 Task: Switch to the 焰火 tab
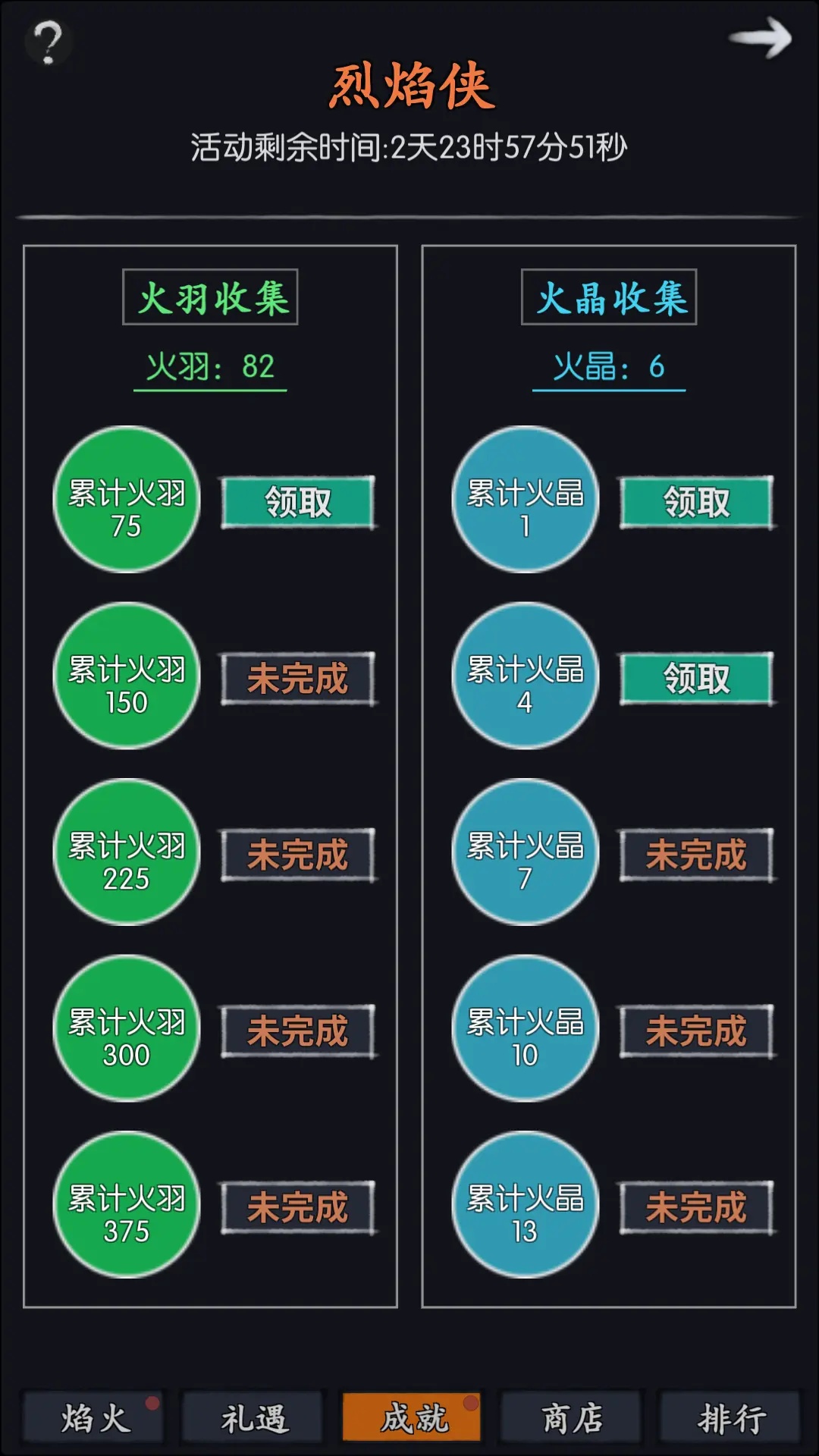pos(94,1417)
